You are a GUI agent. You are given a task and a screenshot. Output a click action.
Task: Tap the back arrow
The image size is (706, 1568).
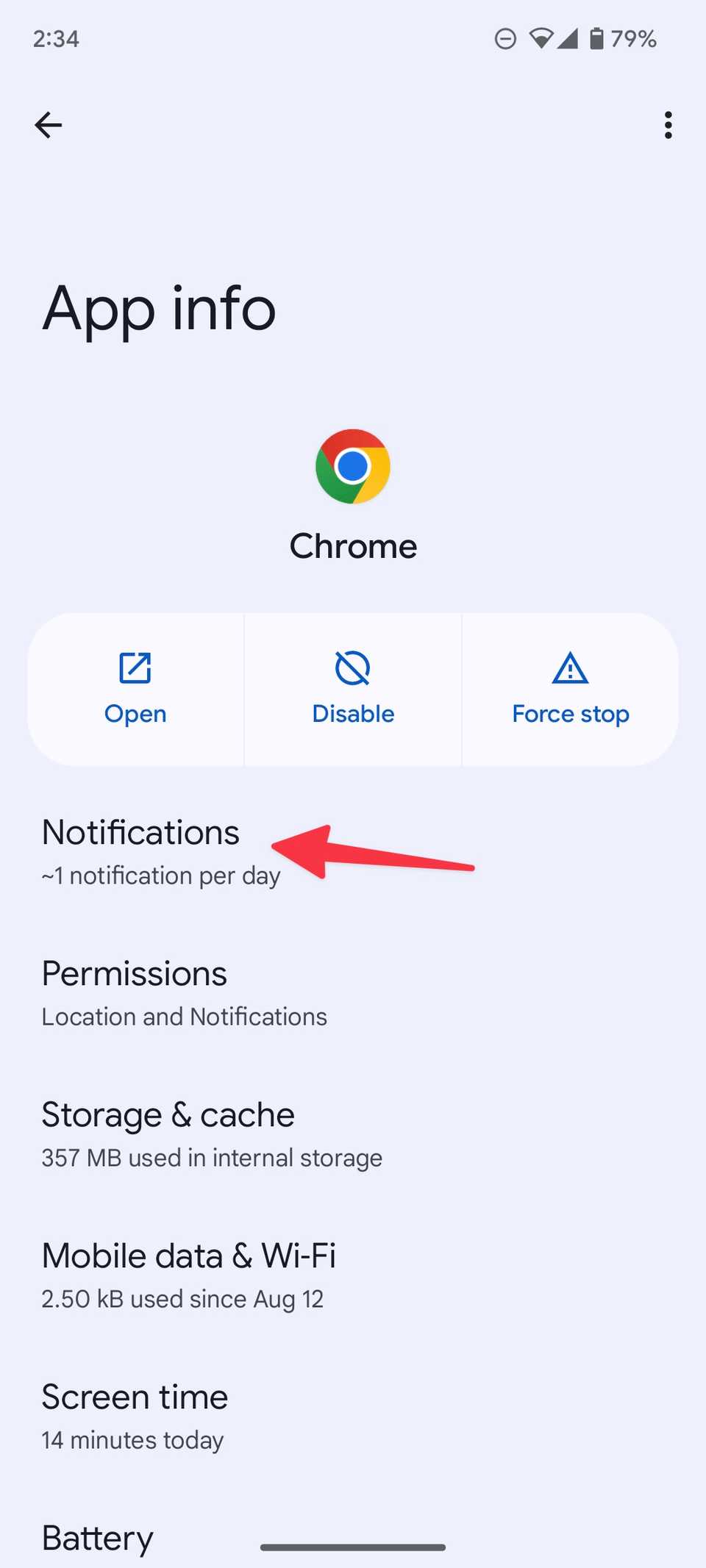[48, 125]
